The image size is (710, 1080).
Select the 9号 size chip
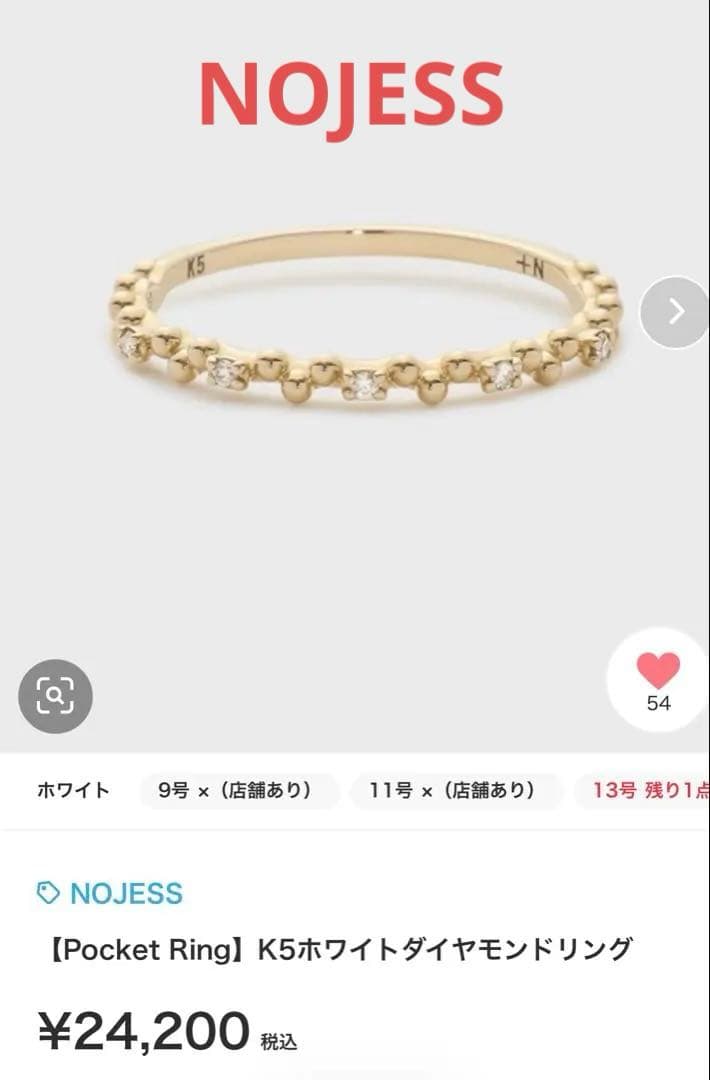pos(239,790)
